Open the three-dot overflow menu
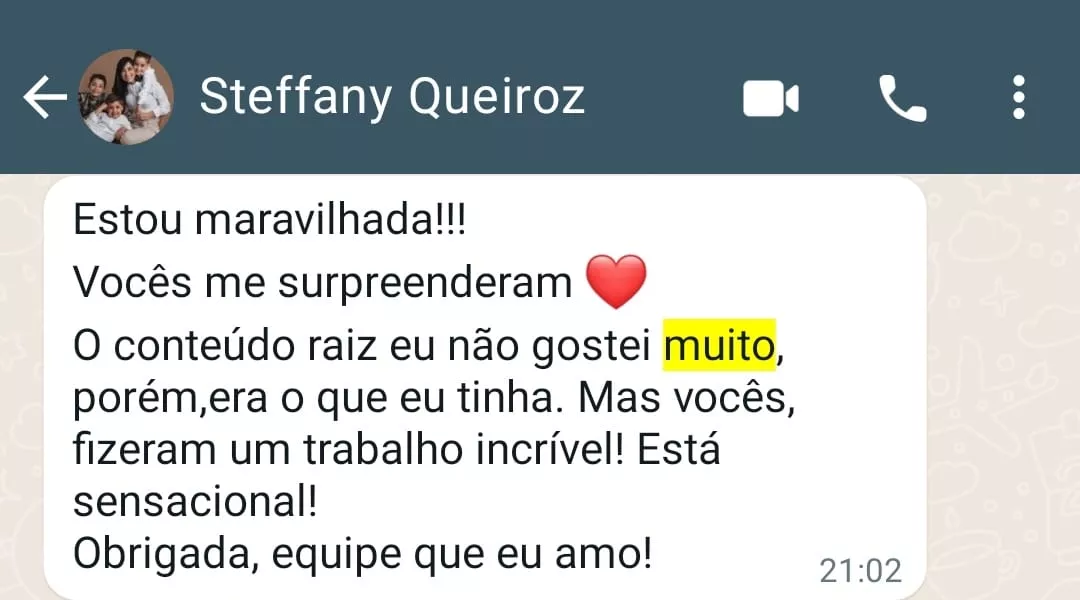Viewport: 1080px width, 600px height. coord(1018,98)
